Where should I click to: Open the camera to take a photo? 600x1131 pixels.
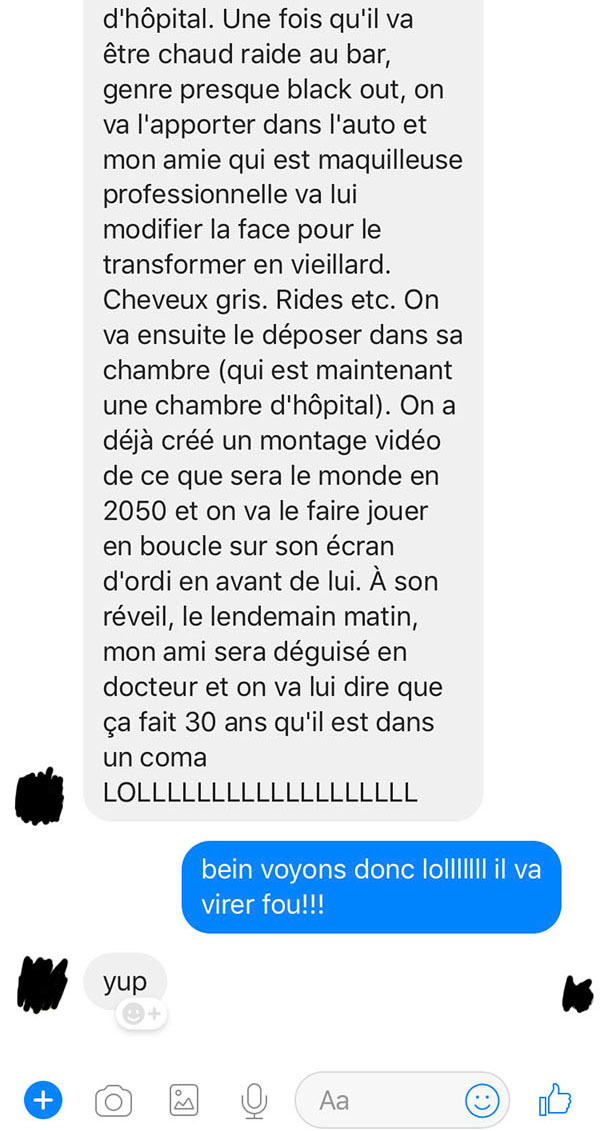[113, 1101]
